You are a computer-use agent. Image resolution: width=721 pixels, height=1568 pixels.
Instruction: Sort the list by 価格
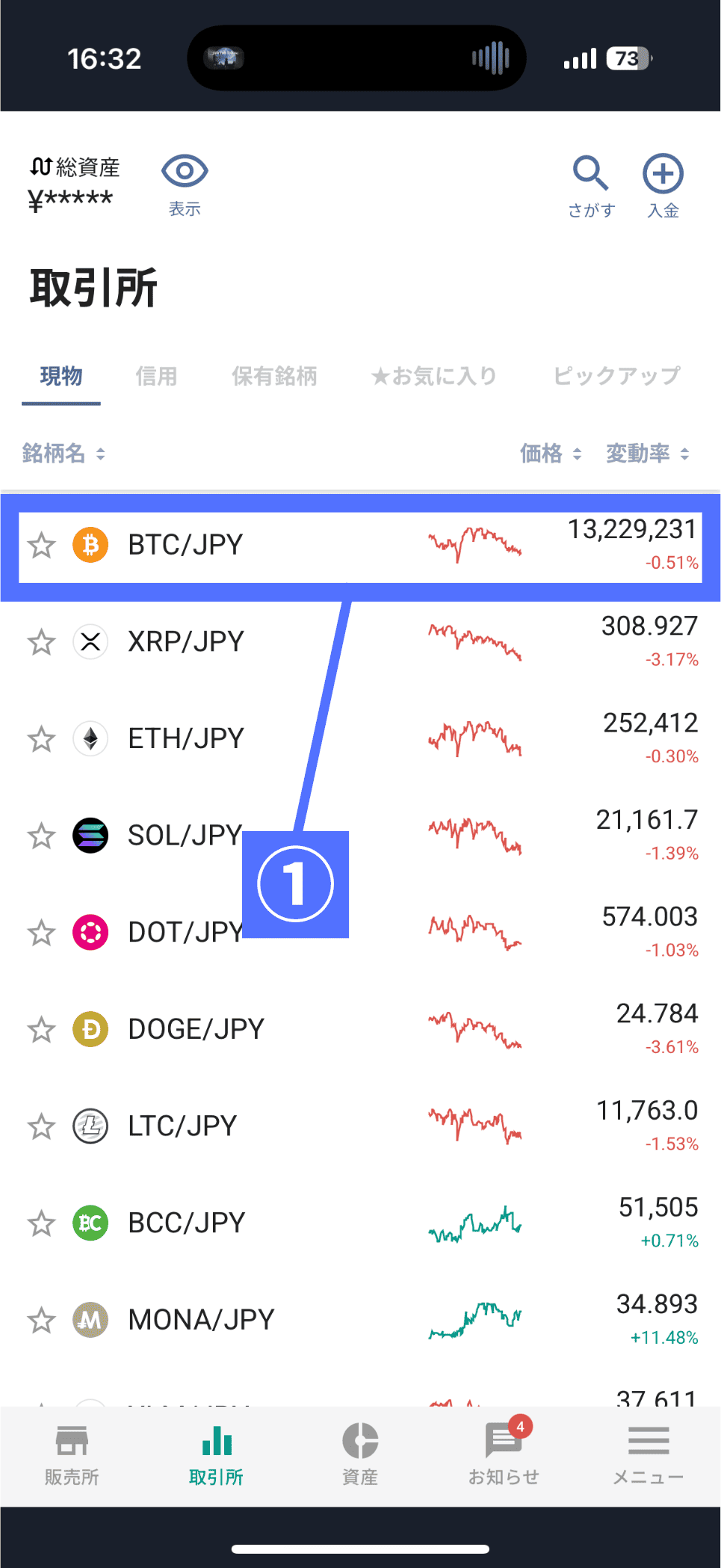coord(550,453)
